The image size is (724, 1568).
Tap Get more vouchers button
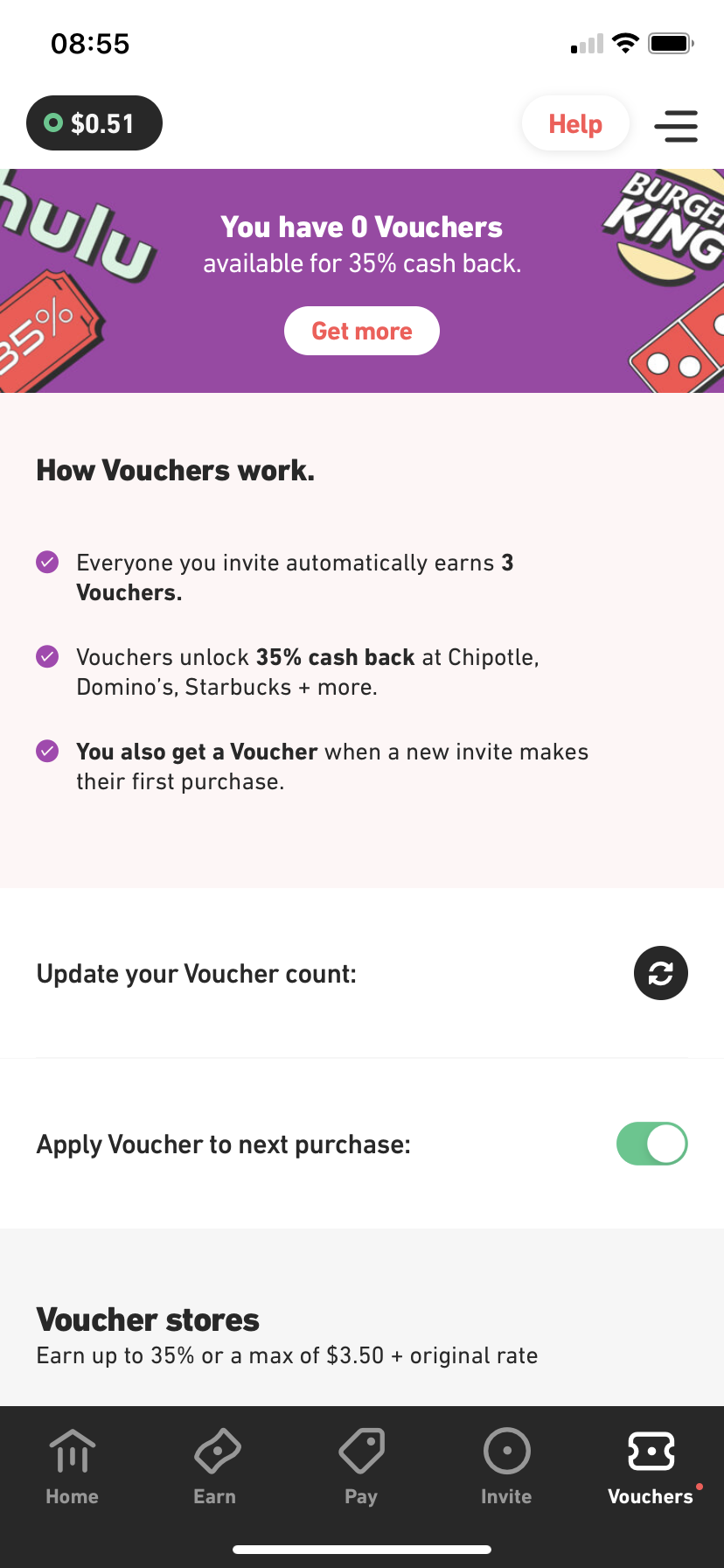(x=361, y=331)
